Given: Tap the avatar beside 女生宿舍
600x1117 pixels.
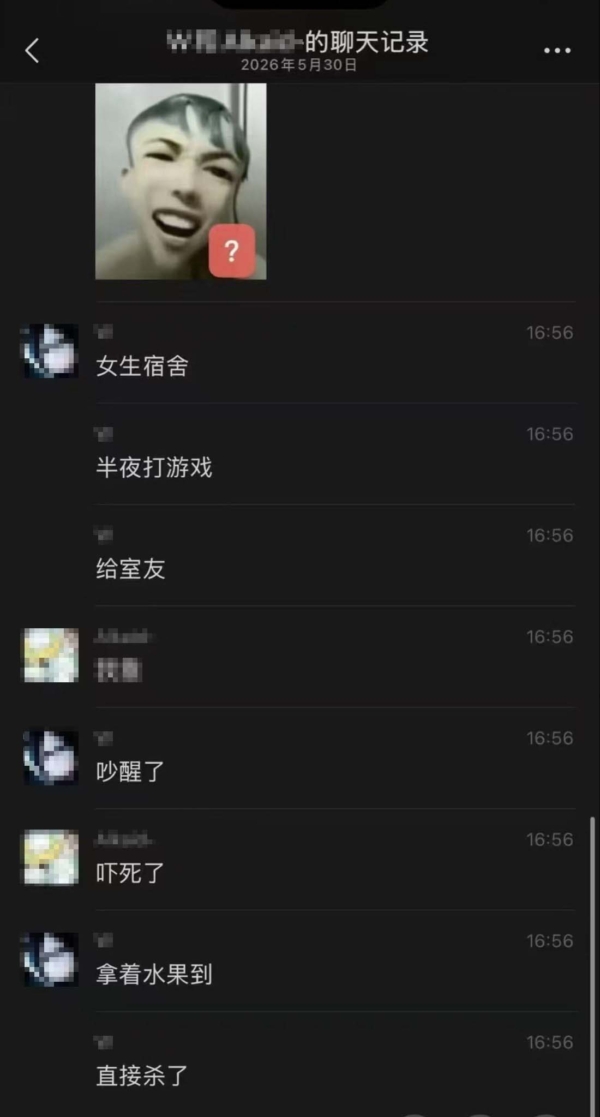Looking at the screenshot, I should point(51,351).
